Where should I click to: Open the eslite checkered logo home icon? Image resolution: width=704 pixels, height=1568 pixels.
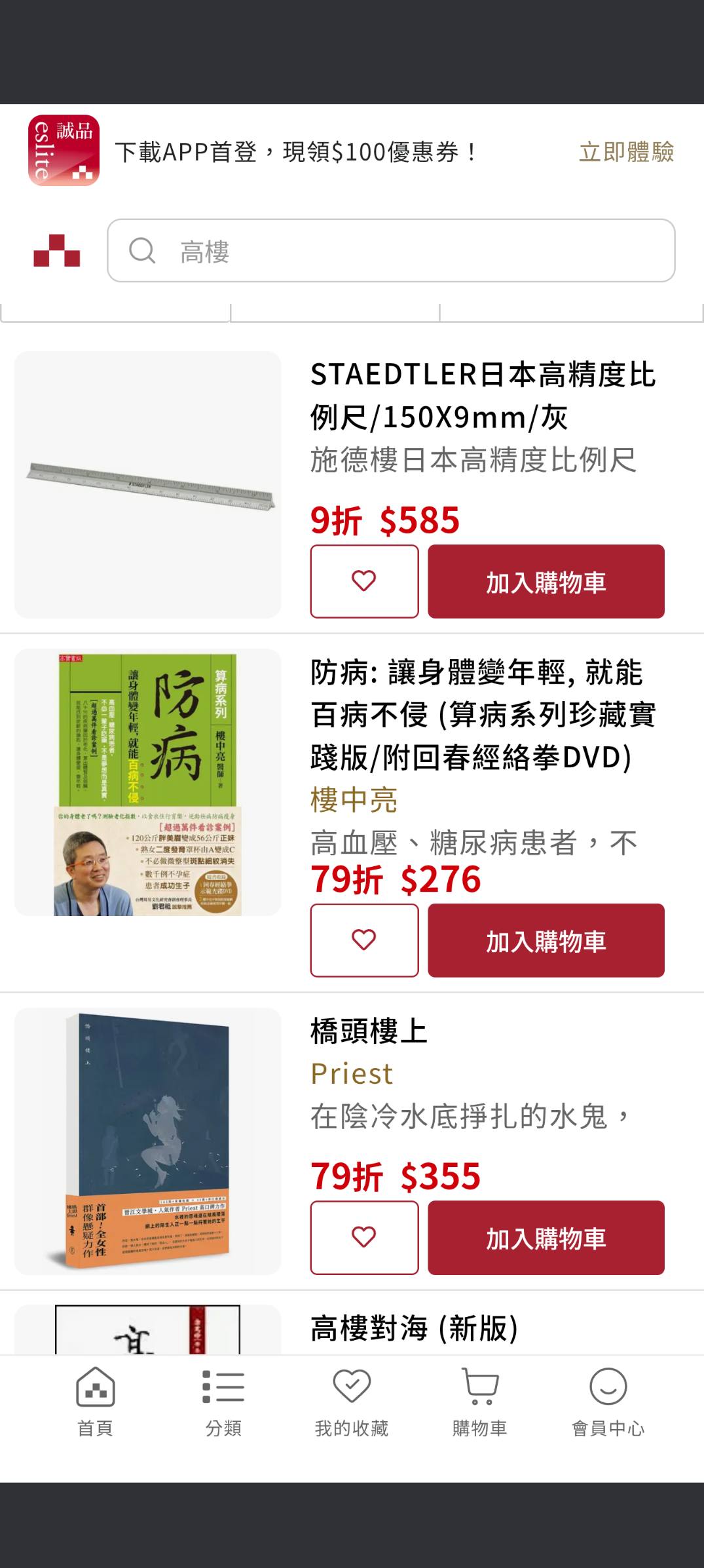point(57,251)
